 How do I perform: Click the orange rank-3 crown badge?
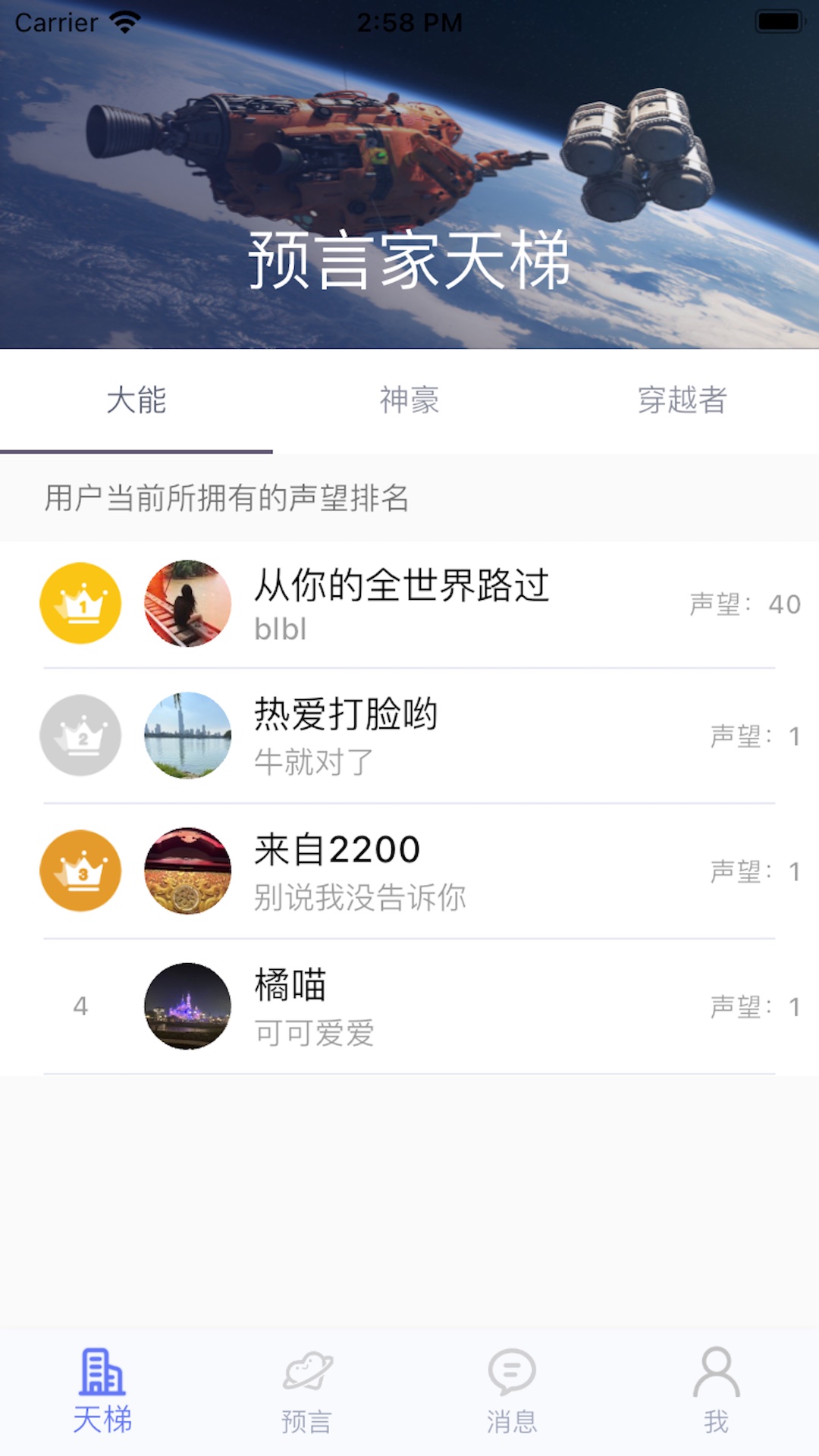pyautogui.click(x=80, y=871)
